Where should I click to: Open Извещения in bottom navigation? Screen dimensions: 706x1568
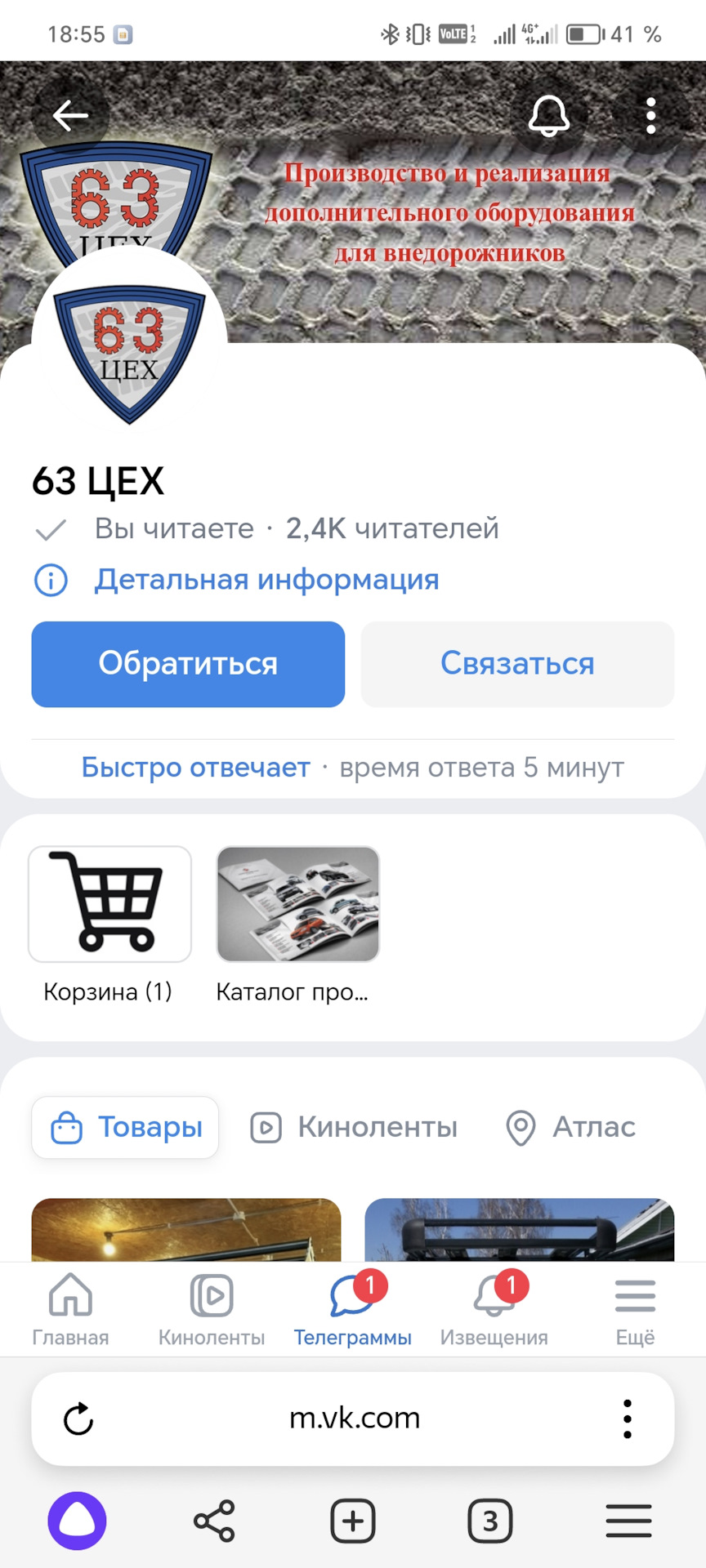click(x=494, y=1309)
